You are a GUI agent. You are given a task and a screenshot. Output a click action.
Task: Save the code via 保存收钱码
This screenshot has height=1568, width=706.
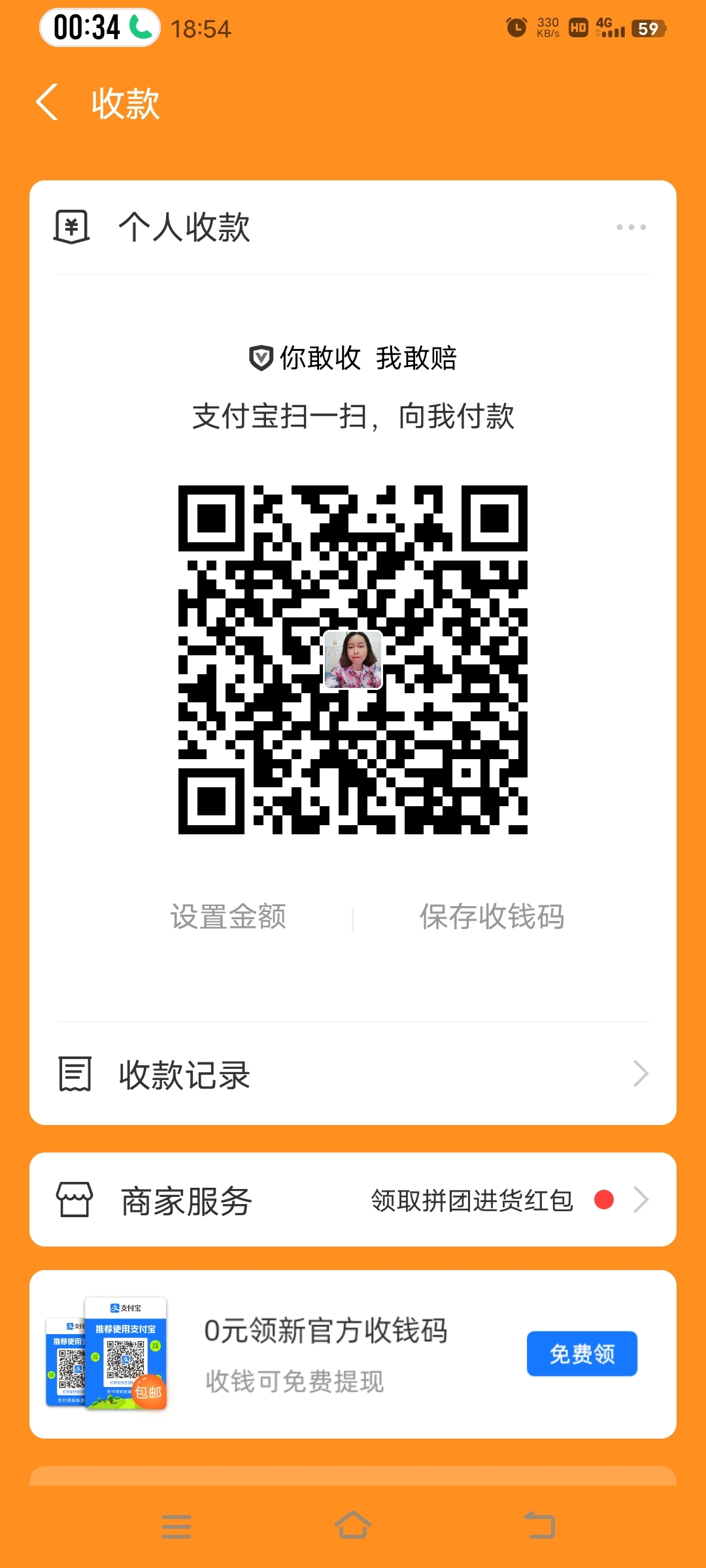pyautogui.click(x=492, y=917)
